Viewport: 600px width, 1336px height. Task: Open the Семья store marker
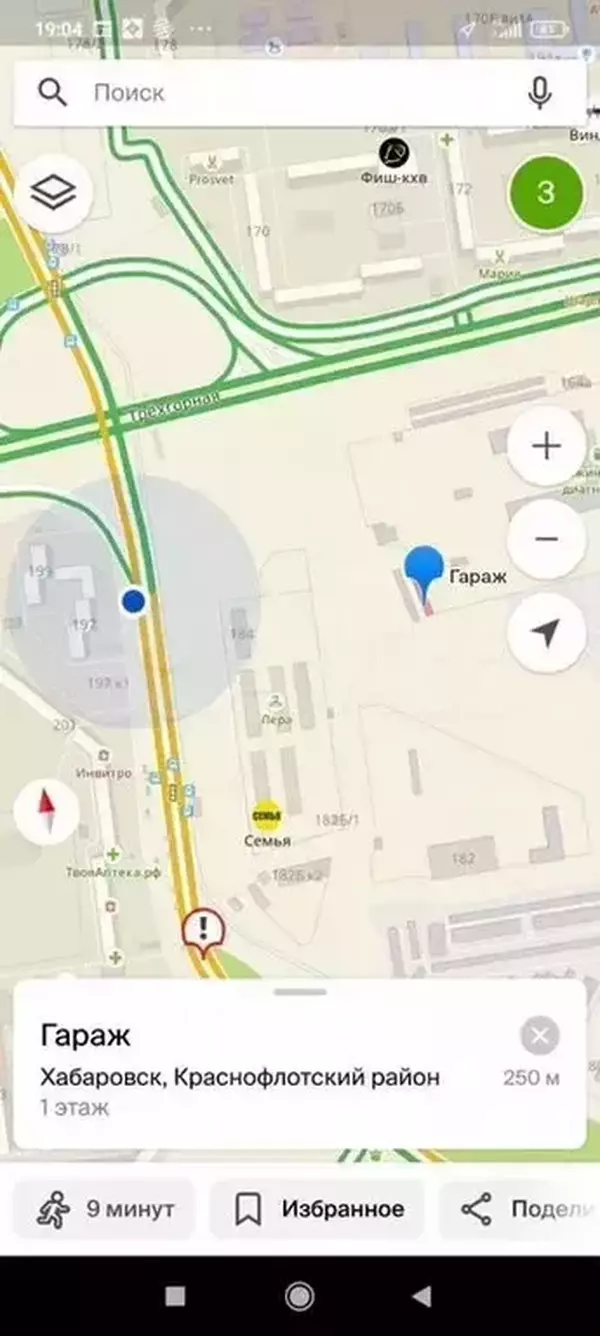[x=266, y=816]
